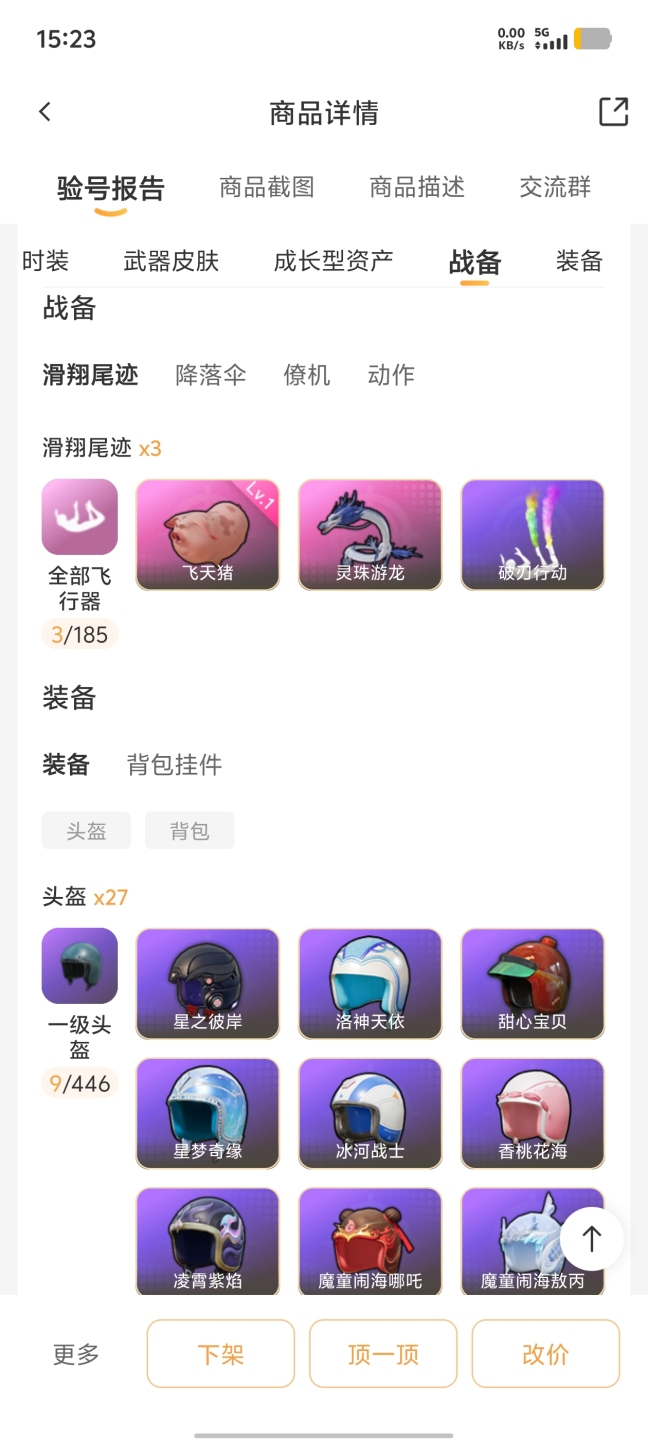Share this product listing
This screenshot has height=1440, width=648.
613,112
